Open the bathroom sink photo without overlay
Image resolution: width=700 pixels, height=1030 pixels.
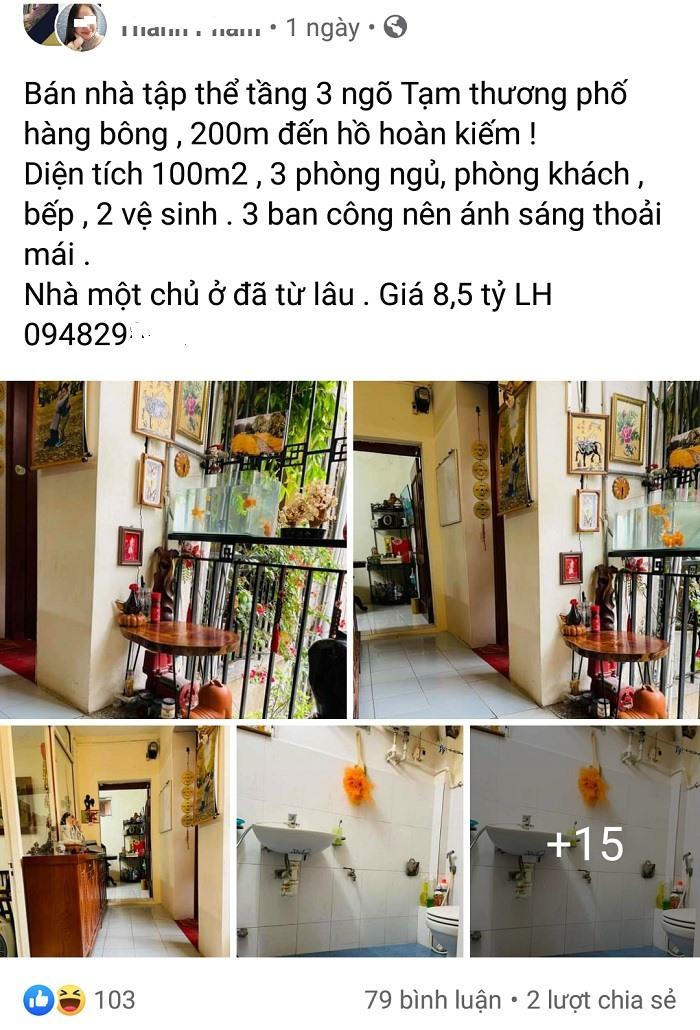pyautogui.click(x=349, y=841)
